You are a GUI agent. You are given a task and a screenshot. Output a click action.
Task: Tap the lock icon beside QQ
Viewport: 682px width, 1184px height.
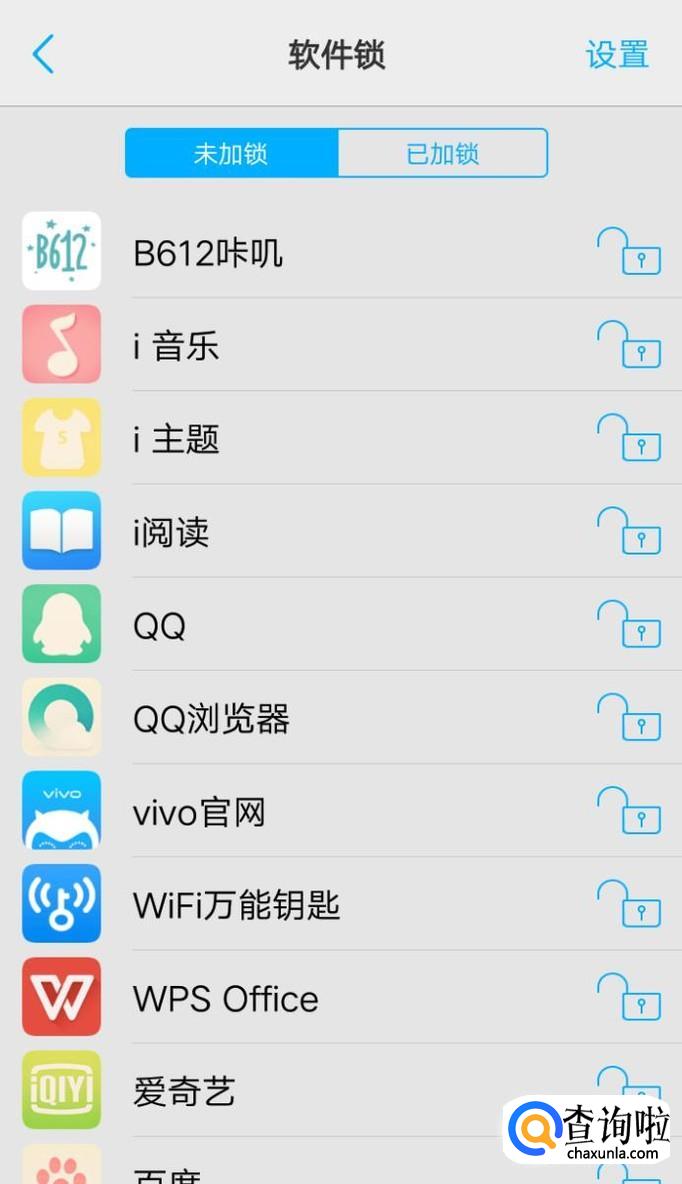click(x=629, y=625)
